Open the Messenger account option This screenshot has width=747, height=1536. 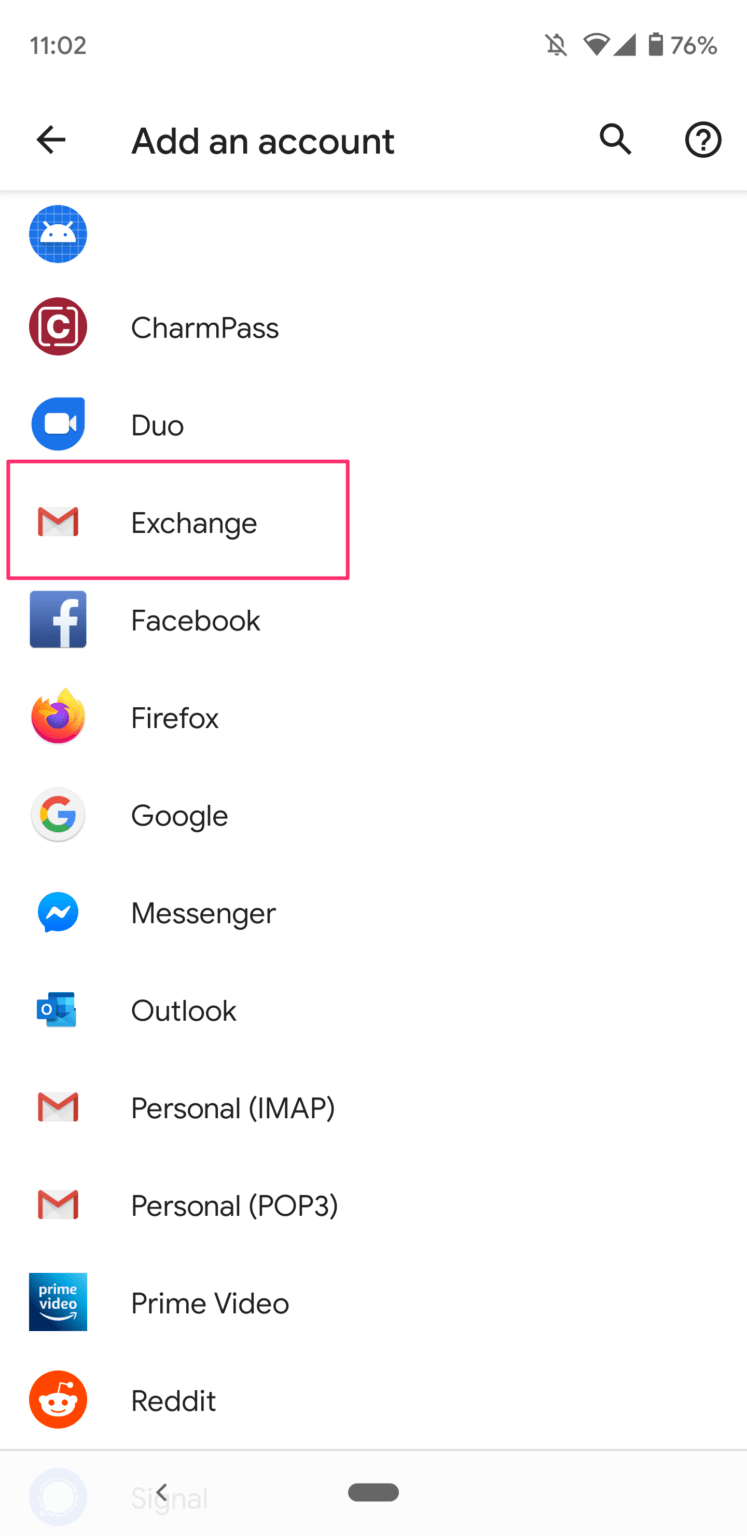[203, 913]
